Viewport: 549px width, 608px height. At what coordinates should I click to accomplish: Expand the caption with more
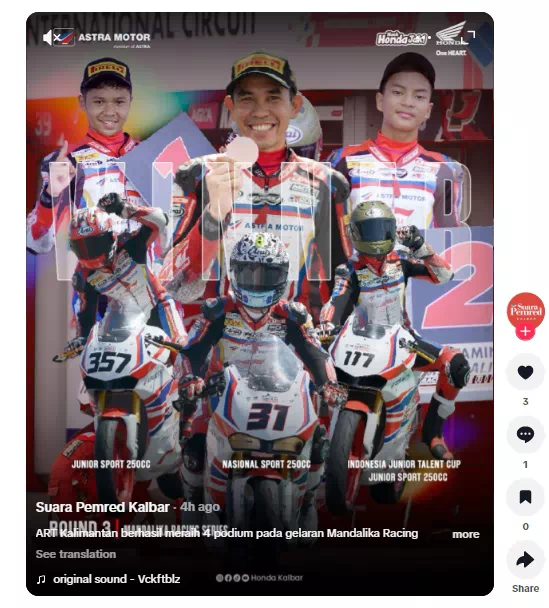pos(465,534)
